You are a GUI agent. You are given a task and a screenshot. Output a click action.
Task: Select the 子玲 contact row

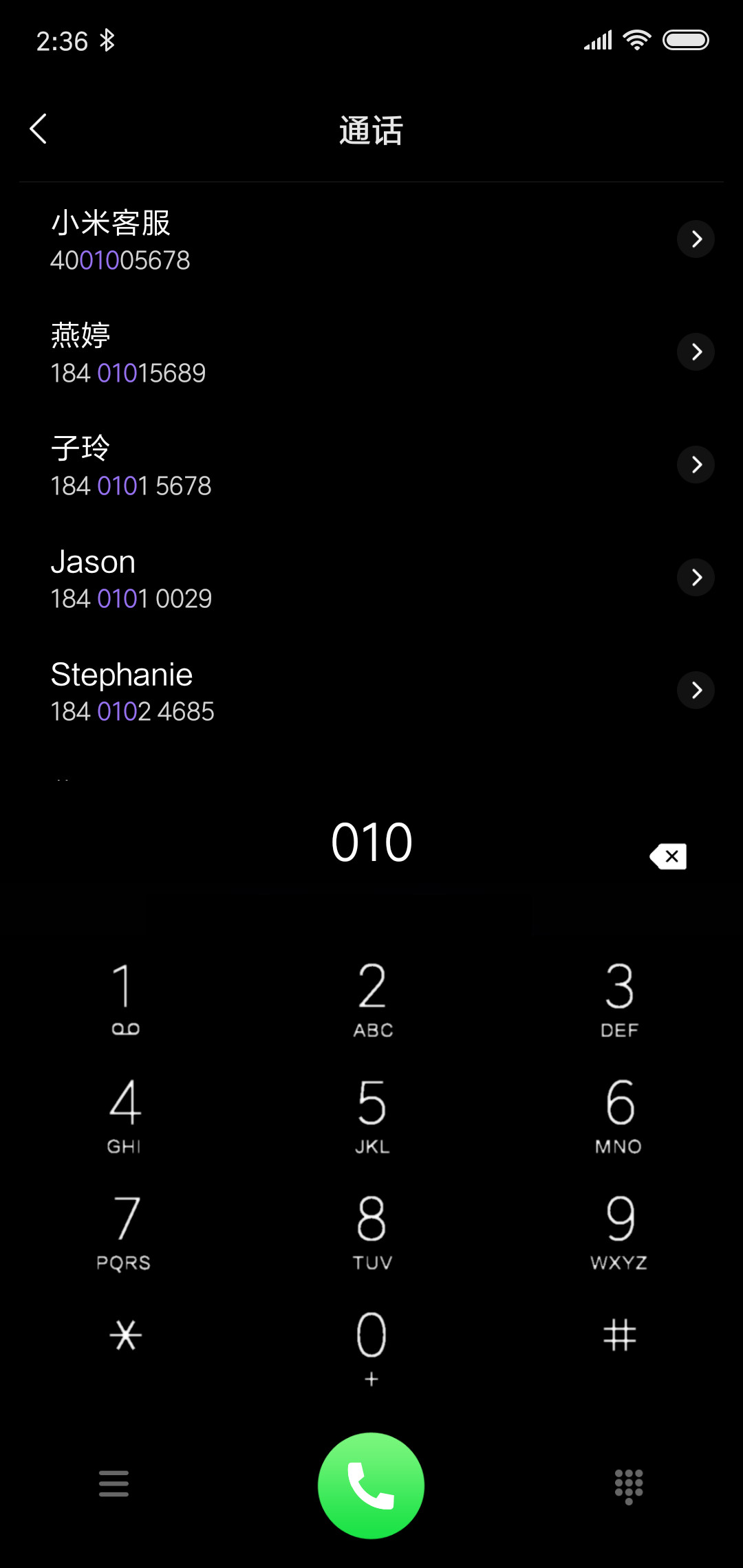click(371, 465)
